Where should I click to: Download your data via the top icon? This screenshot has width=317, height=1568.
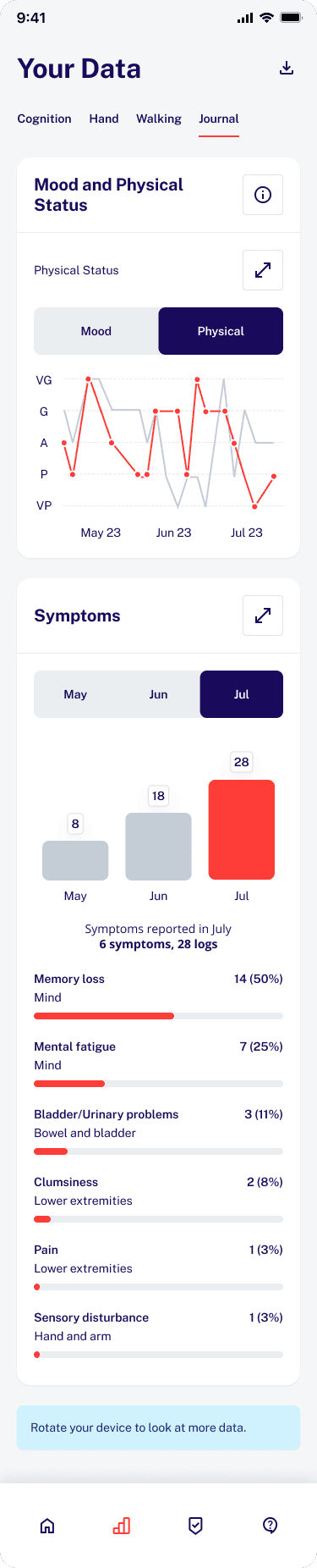pyautogui.click(x=287, y=69)
